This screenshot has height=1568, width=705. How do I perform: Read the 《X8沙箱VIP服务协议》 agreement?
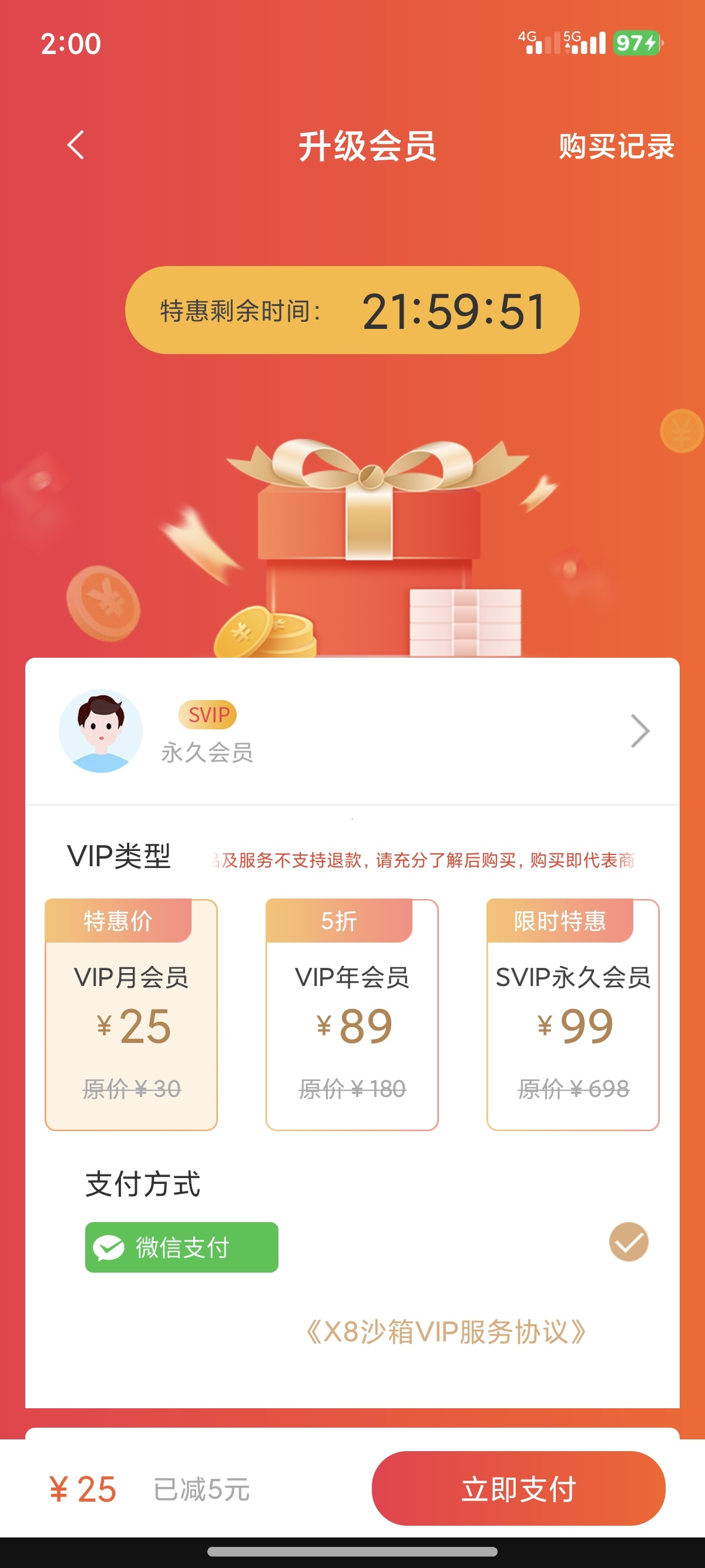(446, 1331)
